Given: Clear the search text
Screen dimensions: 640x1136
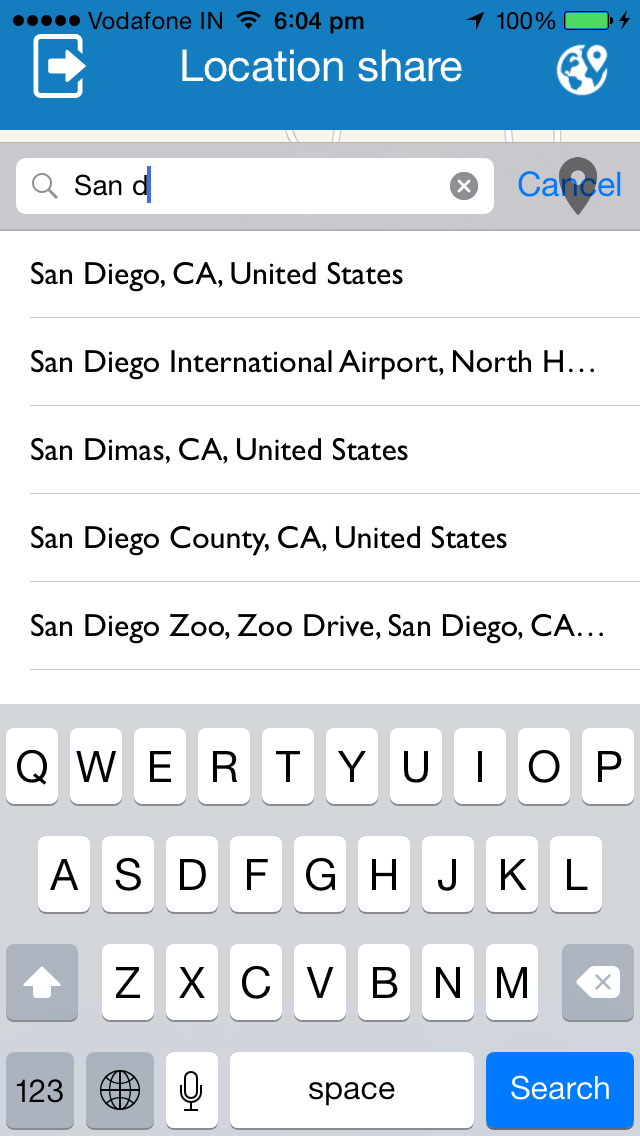Looking at the screenshot, I should (x=463, y=186).
